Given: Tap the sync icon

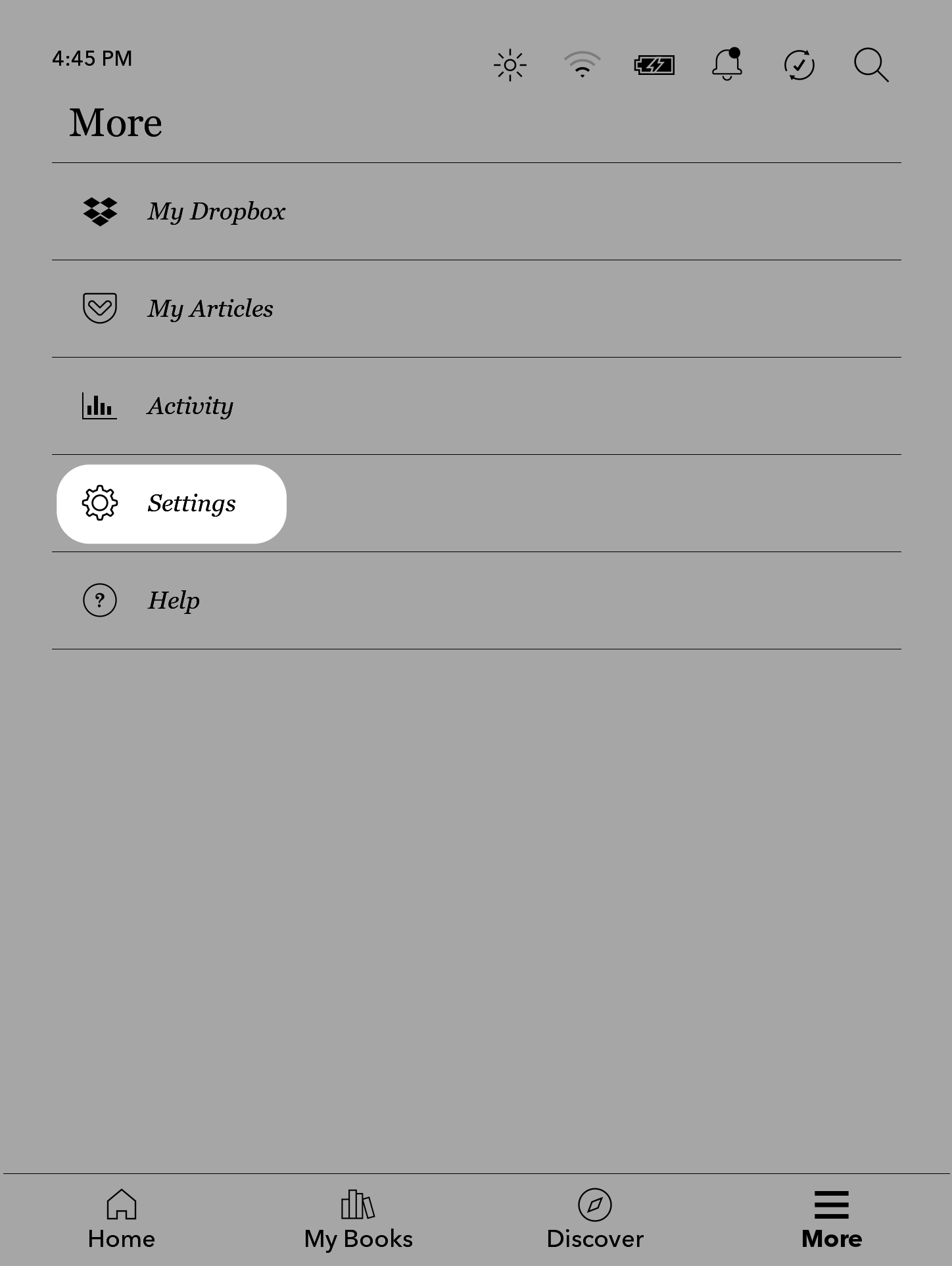Looking at the screenshot, I should (799, 65).
